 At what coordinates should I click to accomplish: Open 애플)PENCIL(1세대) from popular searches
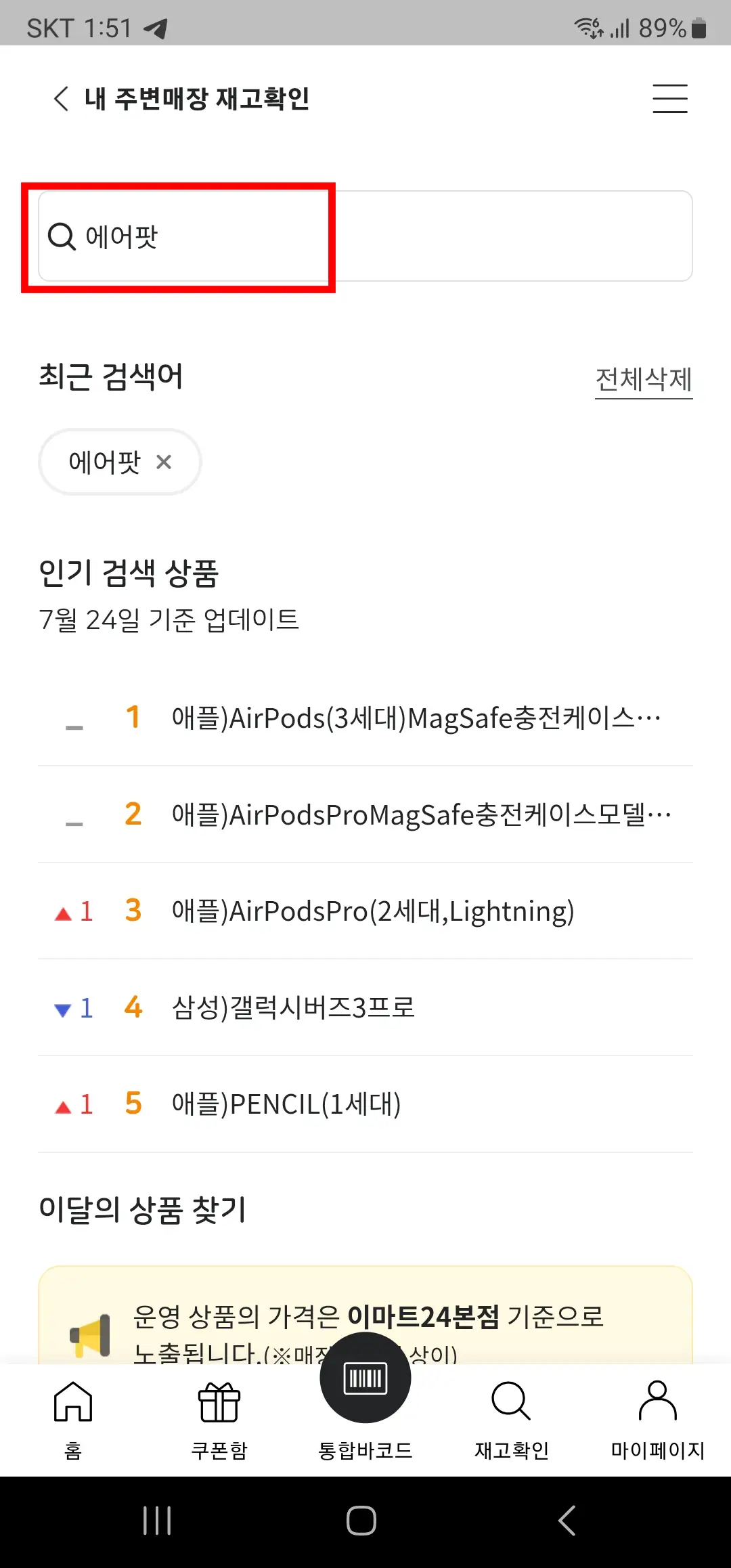click(287, 1104)
